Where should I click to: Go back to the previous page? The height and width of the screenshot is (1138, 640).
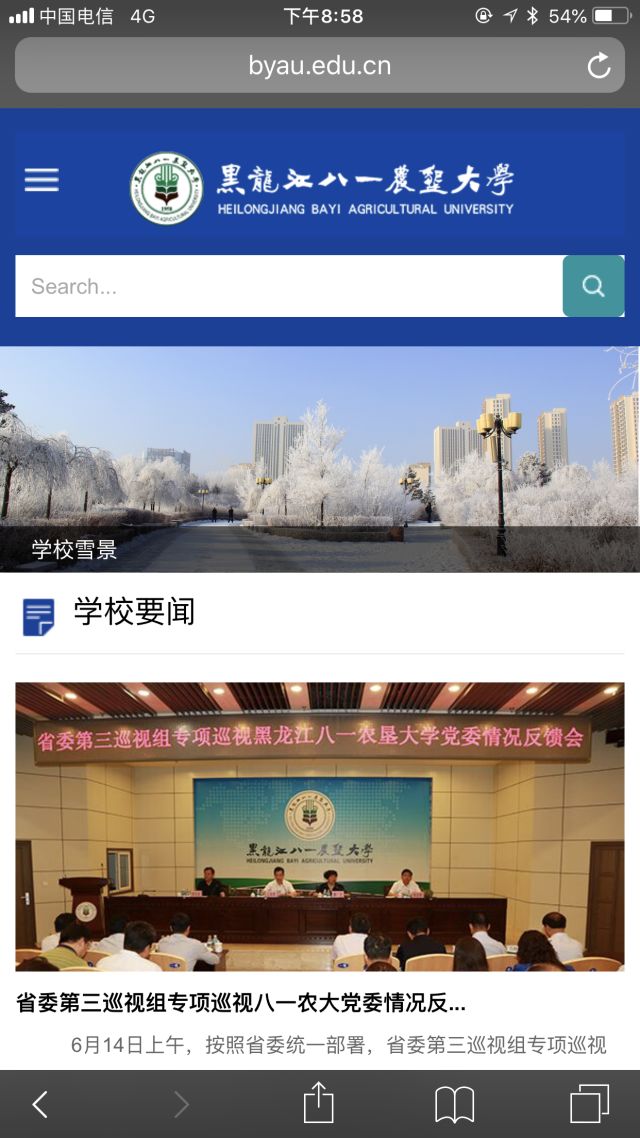tap(40, 1104)
